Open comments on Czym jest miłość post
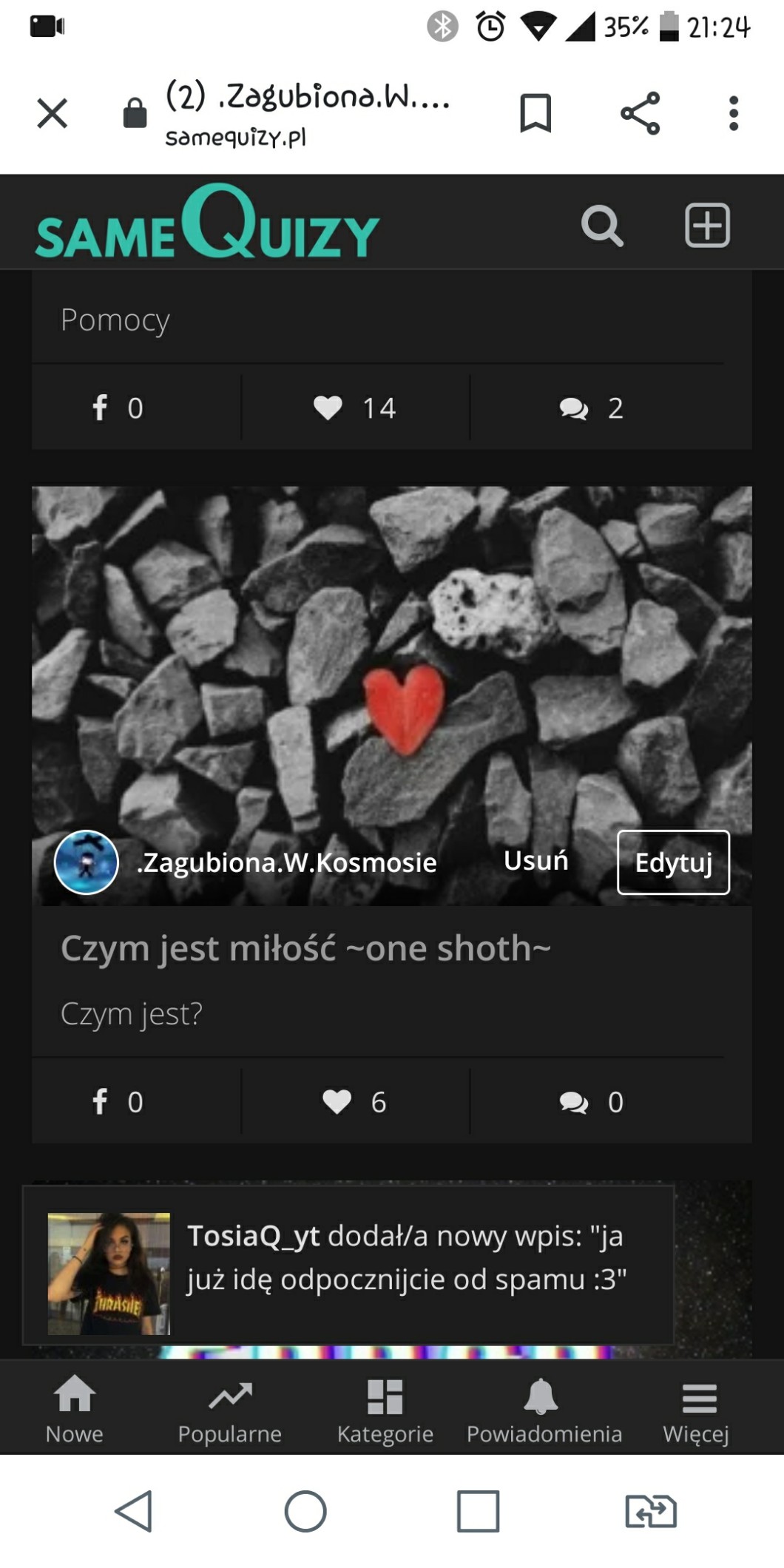Image resolution: width=784 pixels, height=1568 pixels. tap(592, 1101)
